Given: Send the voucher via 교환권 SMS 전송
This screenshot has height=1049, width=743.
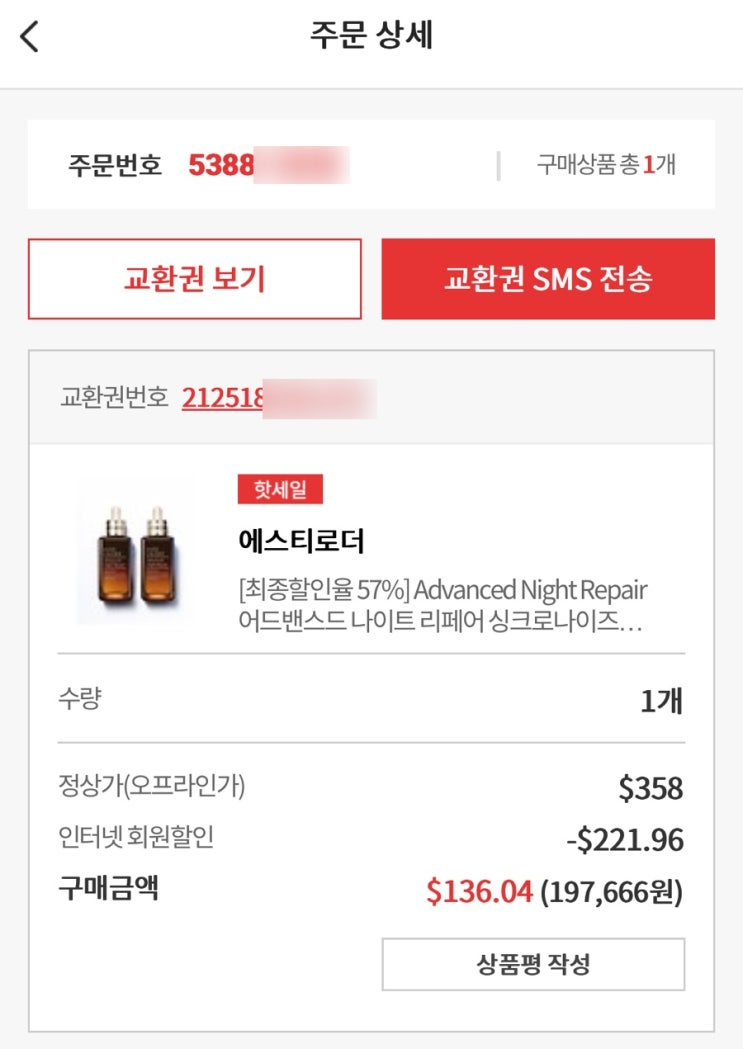Looking at the screenshot, I should pos(548,279).
